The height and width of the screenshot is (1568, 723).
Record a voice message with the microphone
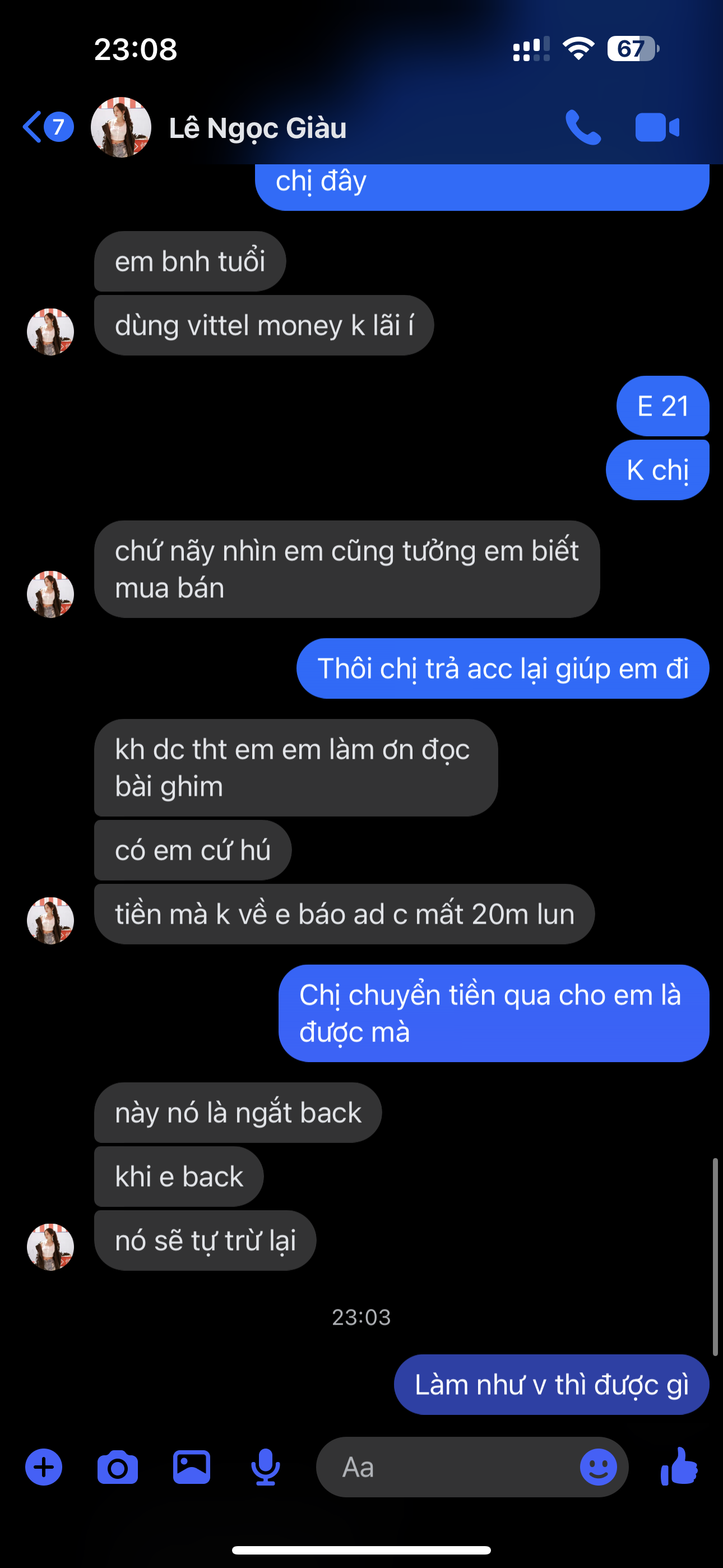[x=265, y=1468]
